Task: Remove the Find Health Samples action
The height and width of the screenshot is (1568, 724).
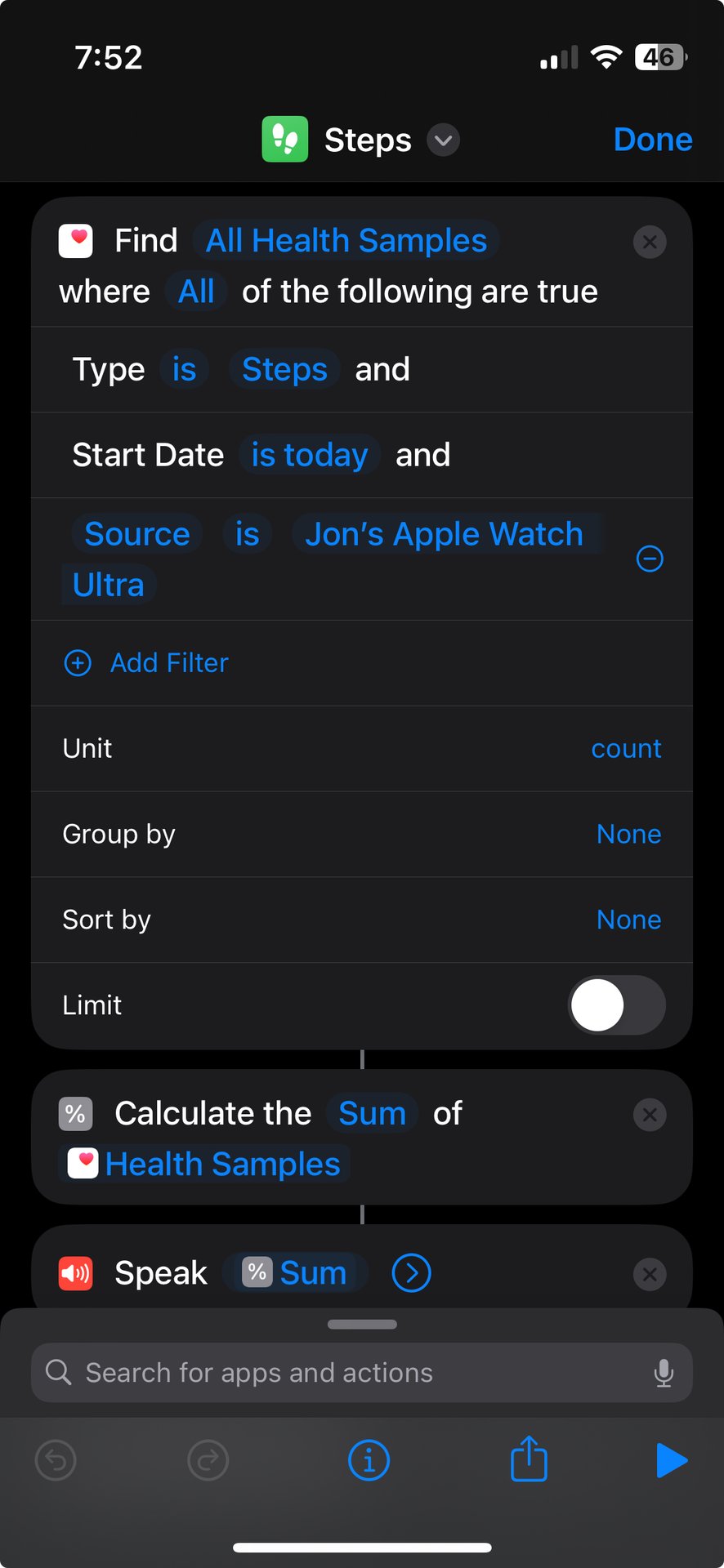Action: (x=650, y=242)
